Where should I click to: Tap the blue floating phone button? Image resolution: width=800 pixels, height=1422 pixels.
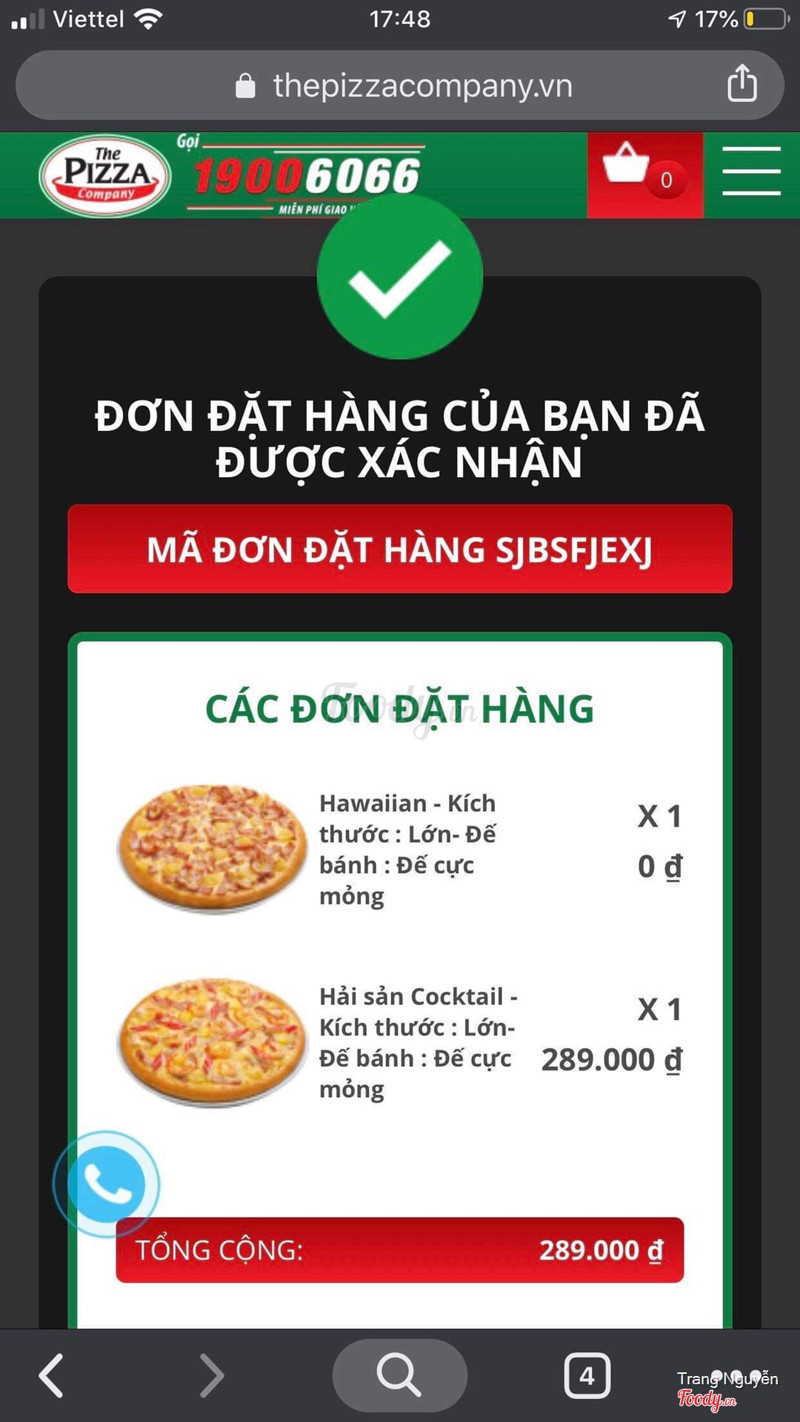[106, 1186]
